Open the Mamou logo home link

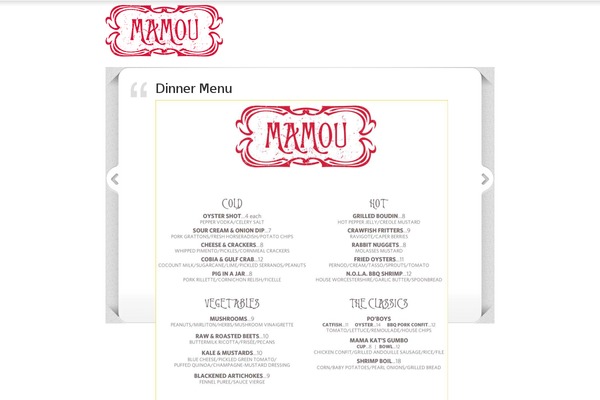point(164,30)
